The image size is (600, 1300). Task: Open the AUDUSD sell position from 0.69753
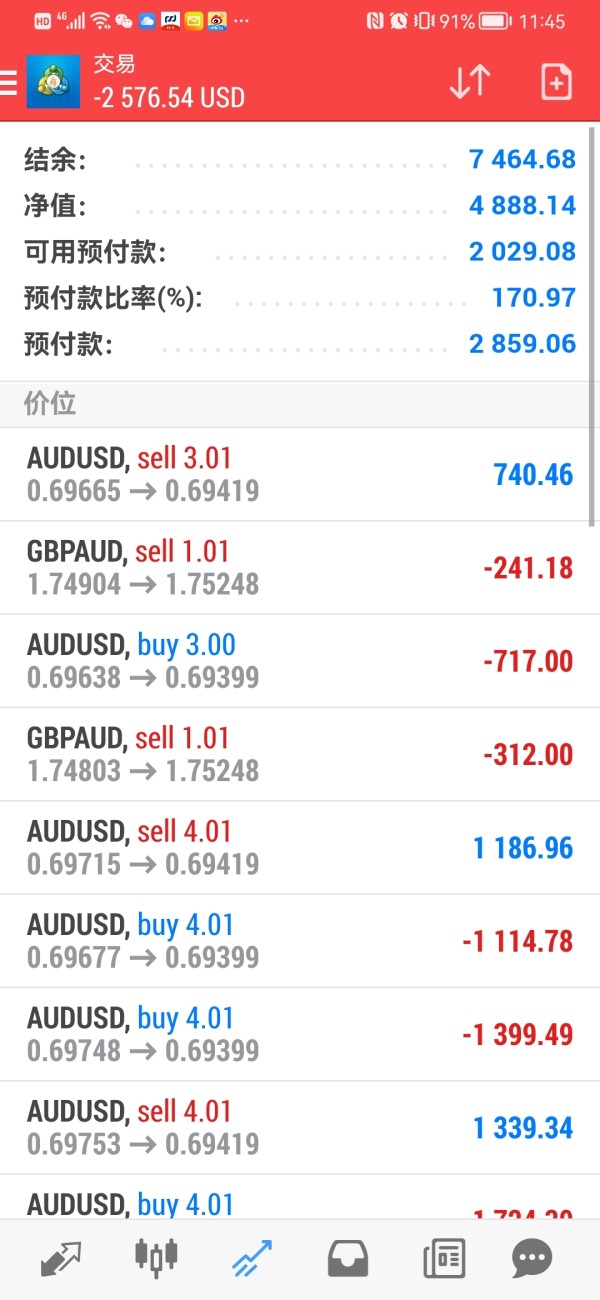[300, 1128]
